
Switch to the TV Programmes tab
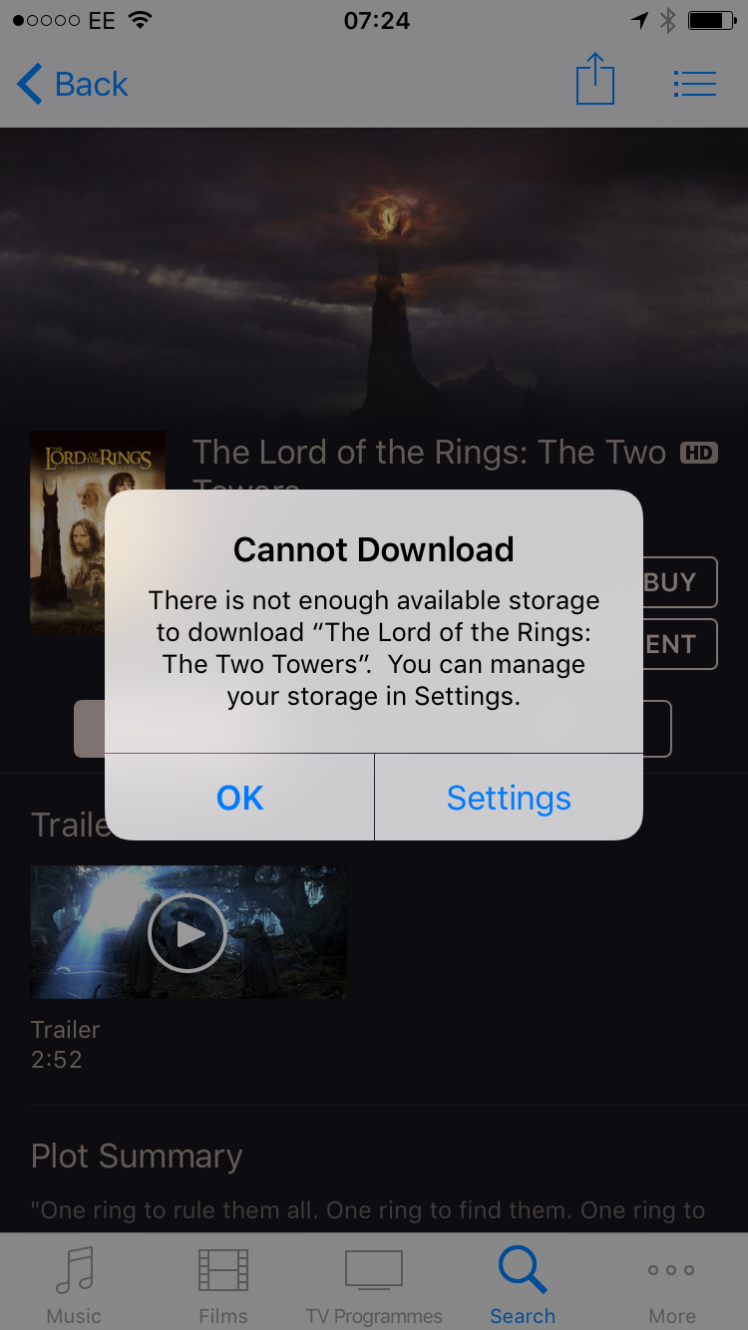[374, 1284]
